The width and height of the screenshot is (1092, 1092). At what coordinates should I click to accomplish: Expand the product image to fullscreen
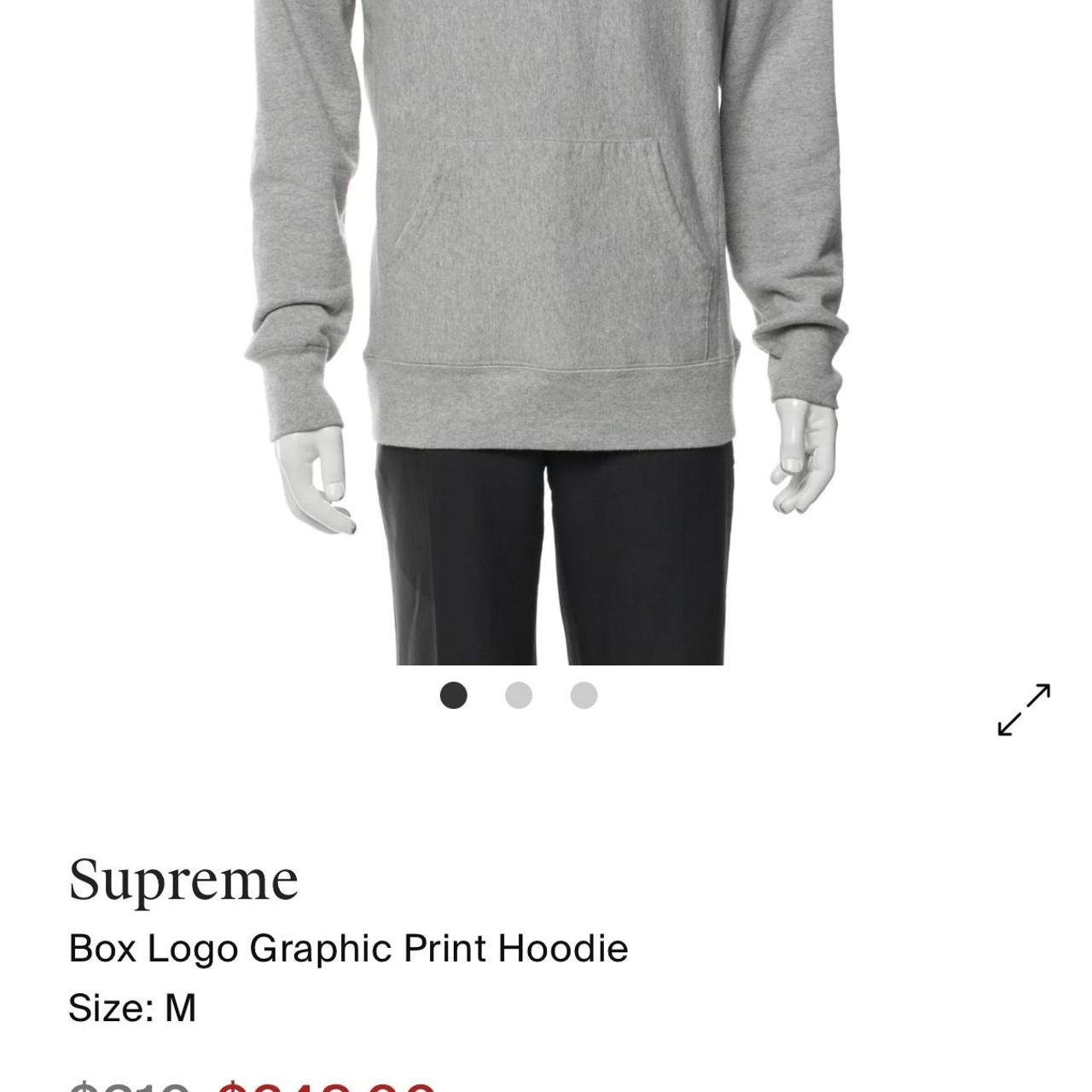click(1024, 709)
